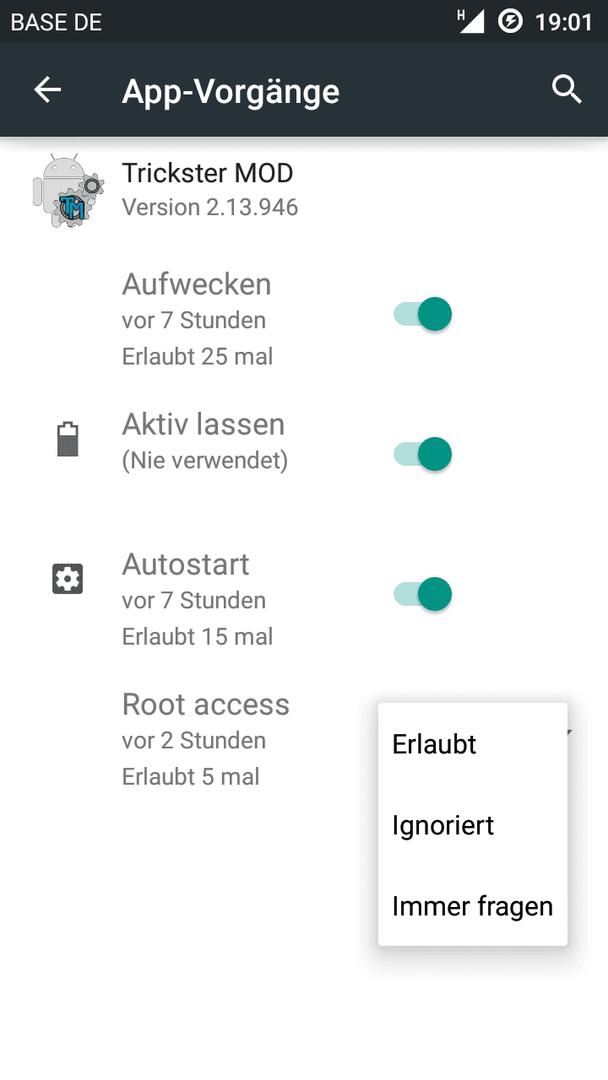
Task: Turn off the Autostart switch
Action: pyautogui.click(x=423, y=594)
